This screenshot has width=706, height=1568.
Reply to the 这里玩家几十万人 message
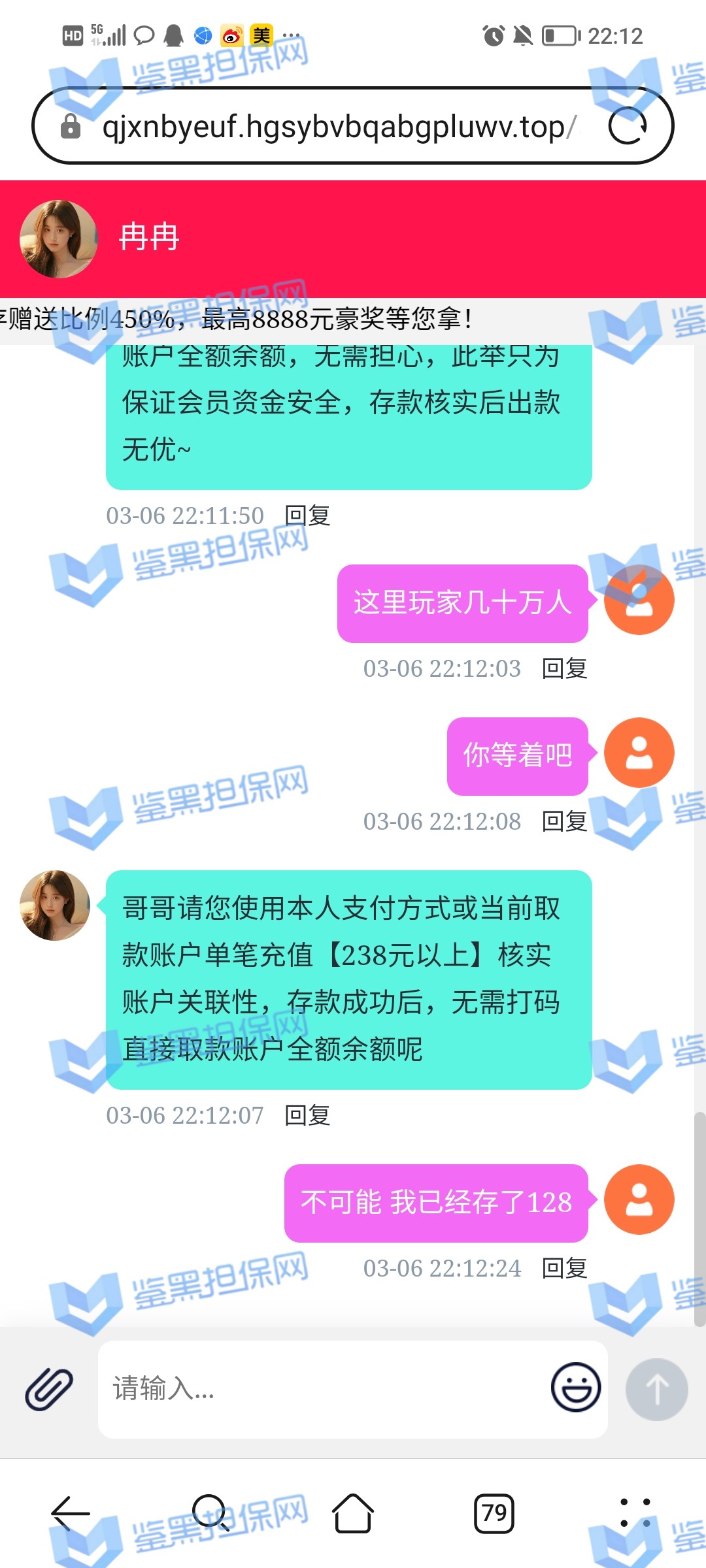click(x=564, y=668)
